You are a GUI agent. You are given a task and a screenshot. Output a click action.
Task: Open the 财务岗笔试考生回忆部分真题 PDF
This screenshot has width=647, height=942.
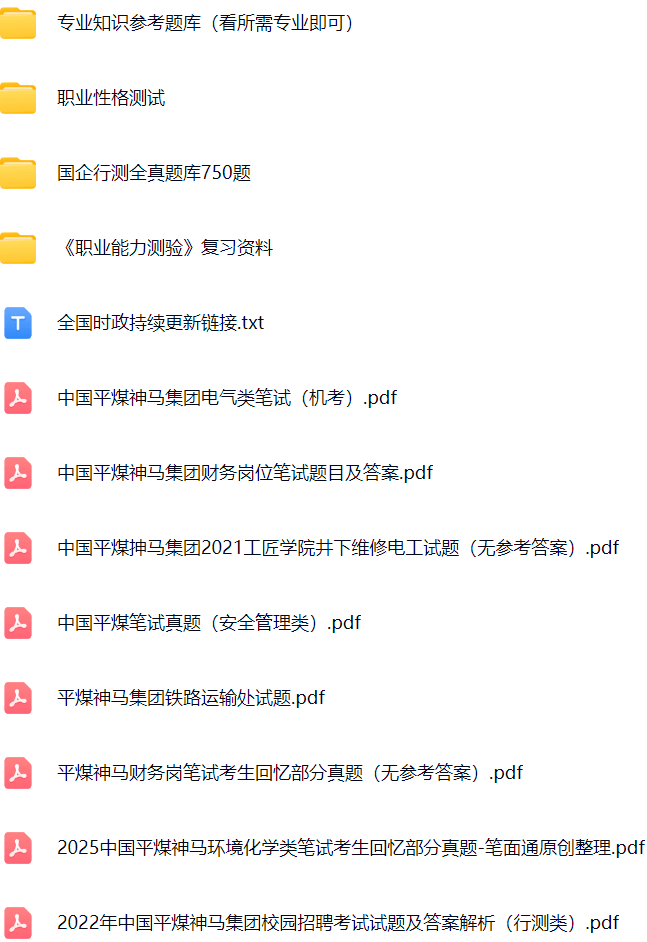click(290, 773)
